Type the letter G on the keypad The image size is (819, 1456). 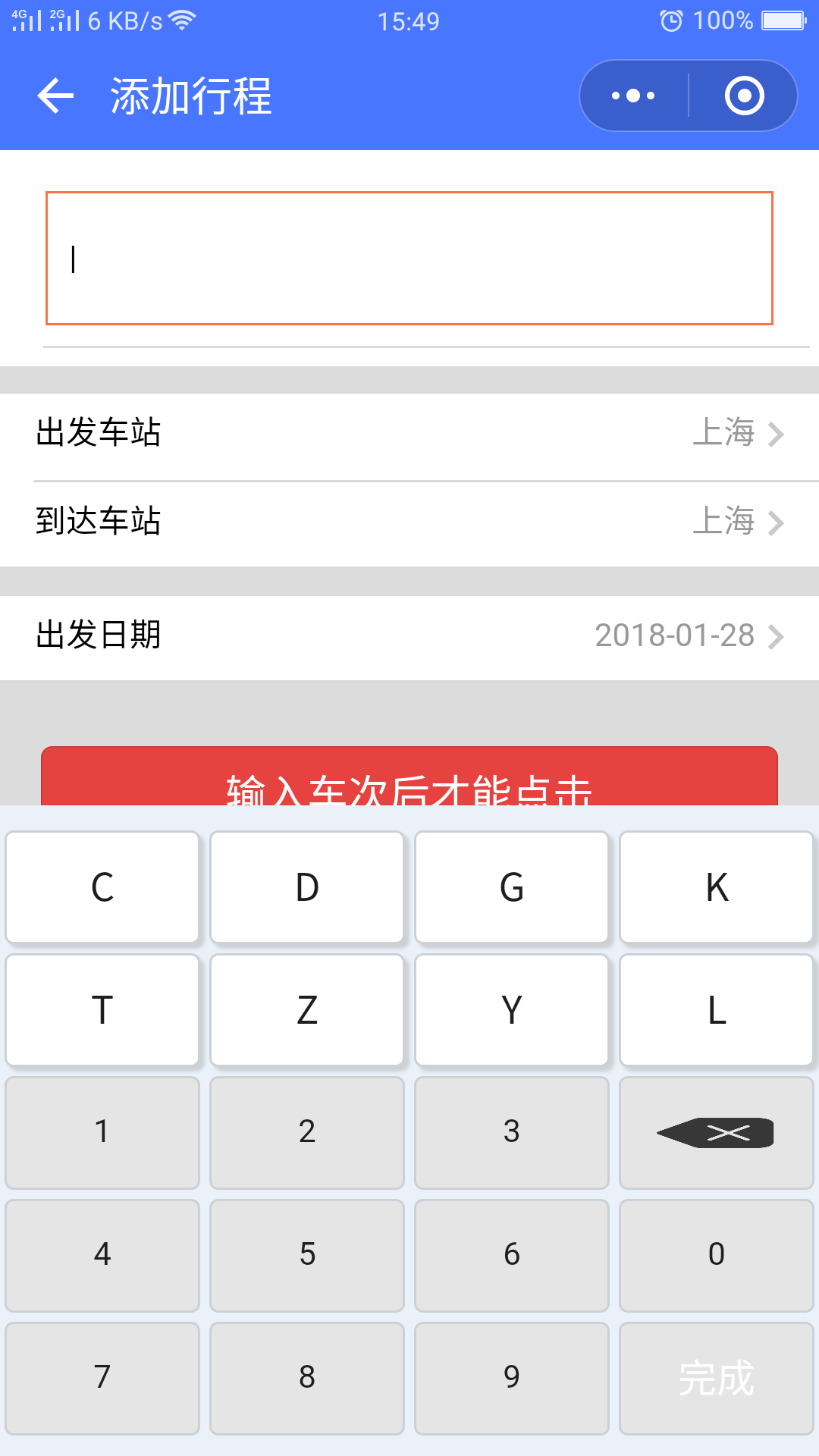(512, 887)
